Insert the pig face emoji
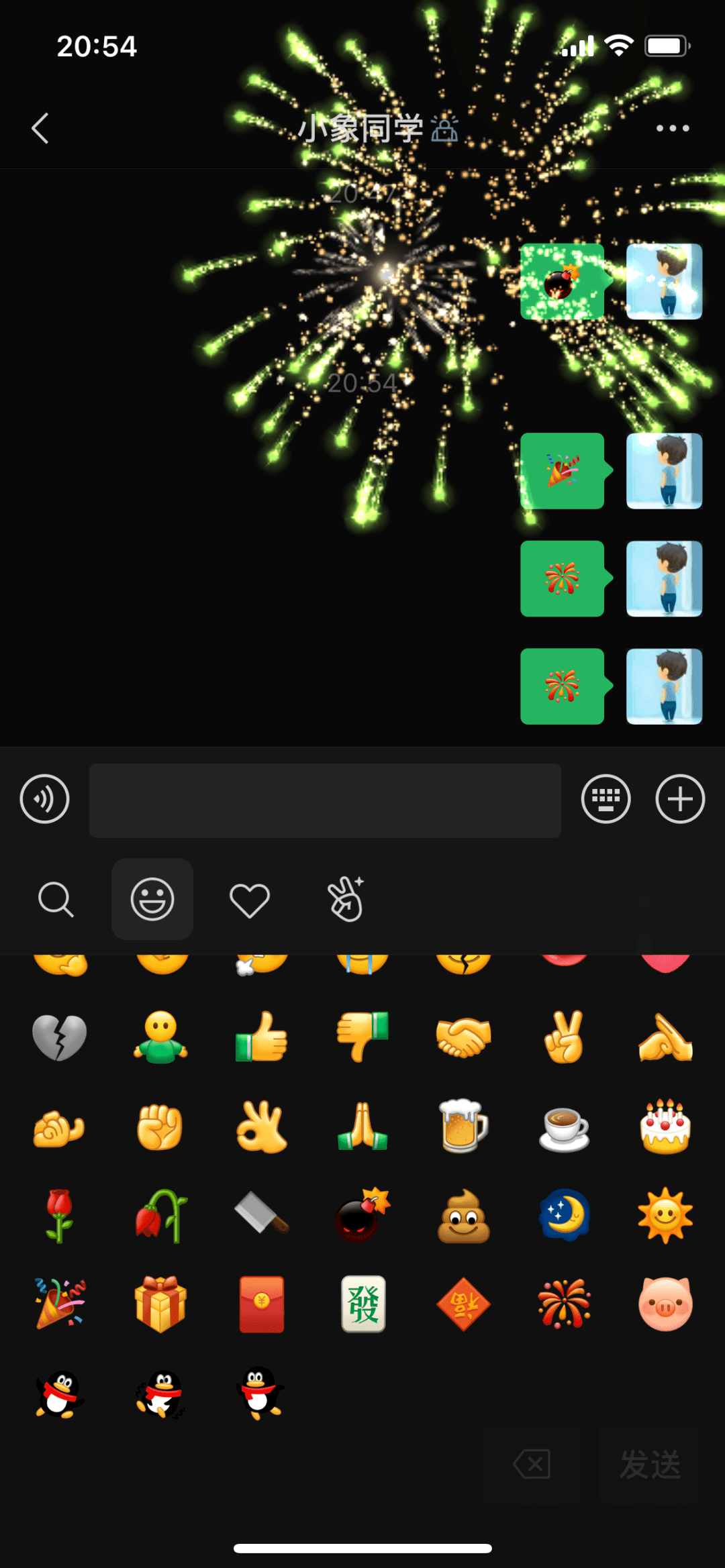The height and width of the screenshot is (1568, 725). pyautogui.click(x=665, y=1304)
